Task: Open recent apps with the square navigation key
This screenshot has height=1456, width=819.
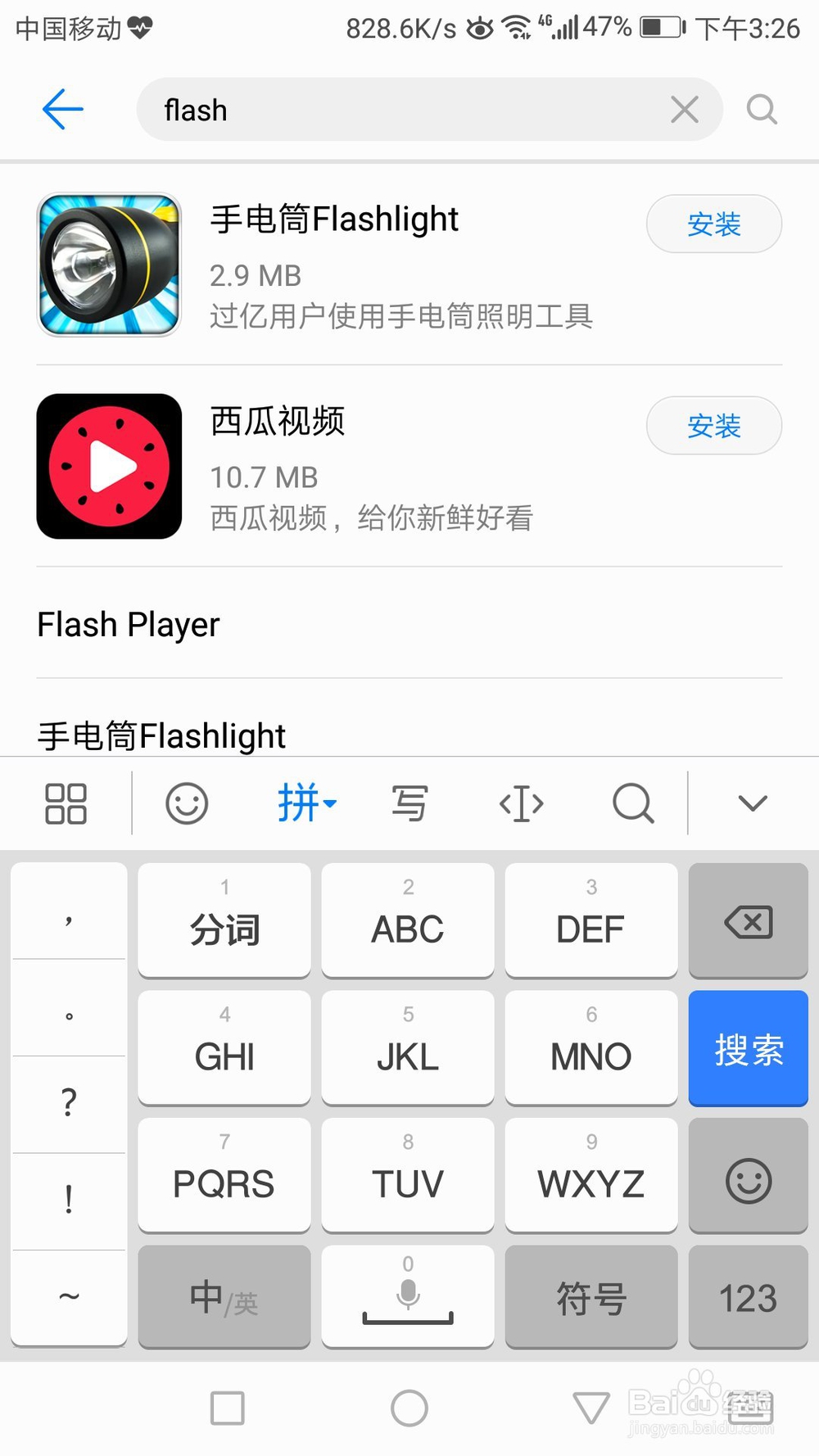Action: point(228,1406)
